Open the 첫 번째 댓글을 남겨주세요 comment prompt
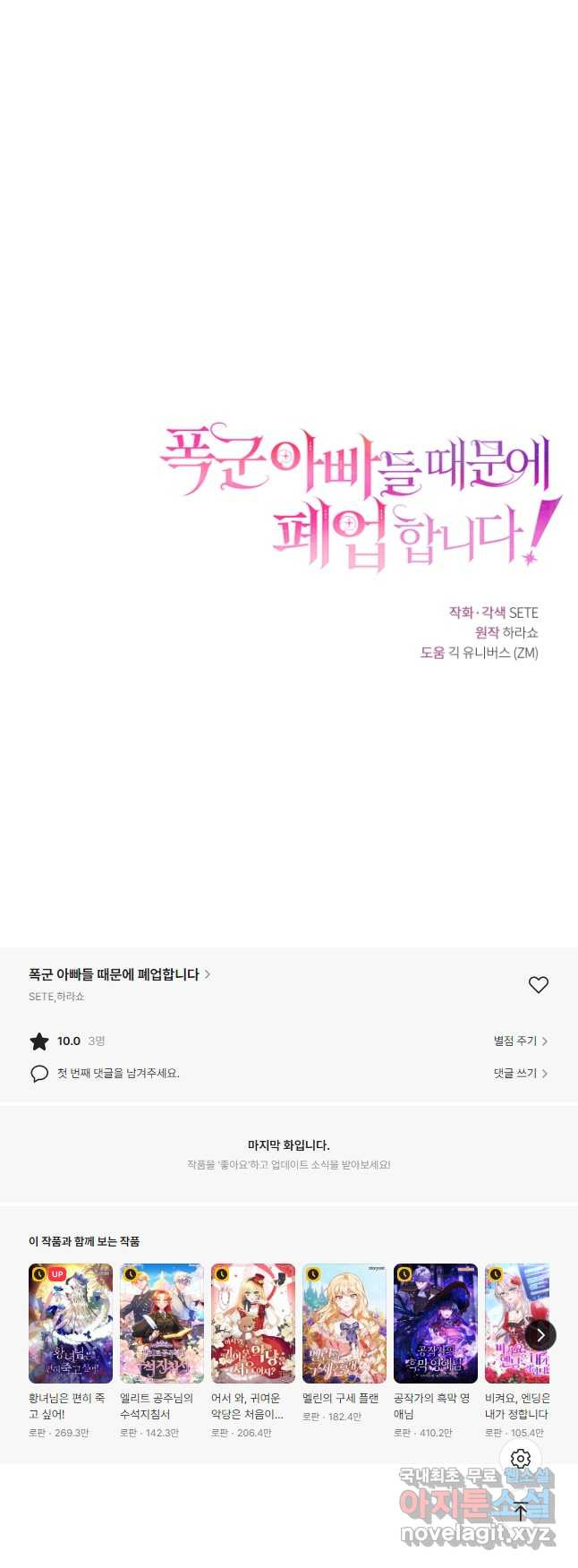578x1568 pixels. tap(117, 1073)
